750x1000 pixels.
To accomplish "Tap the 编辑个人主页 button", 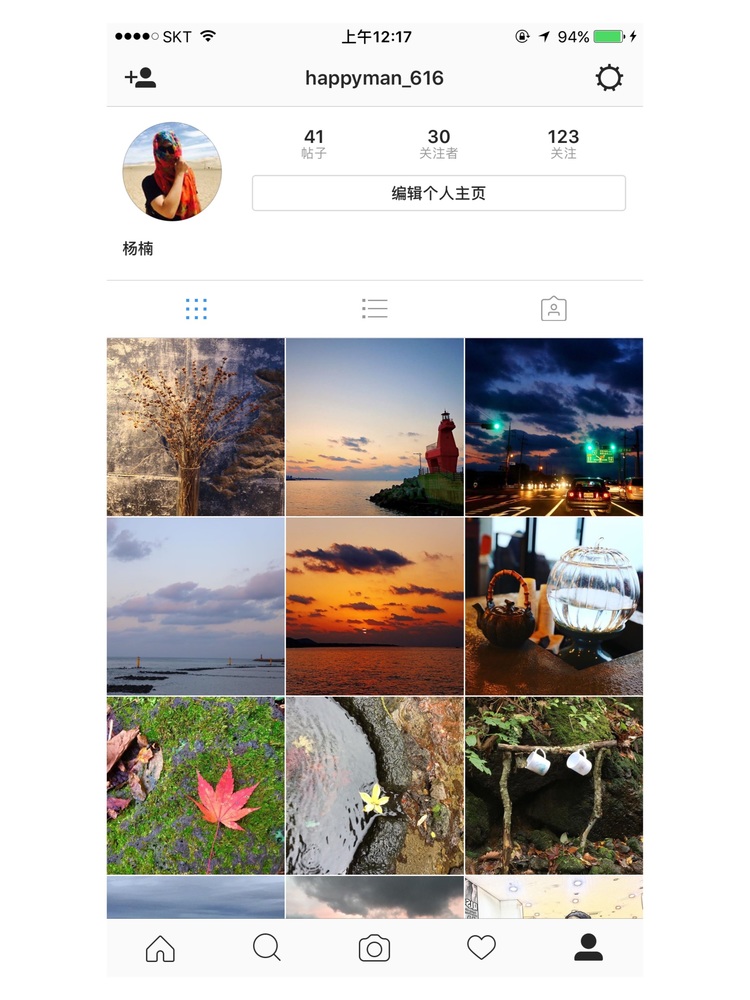I will point(438,193).
